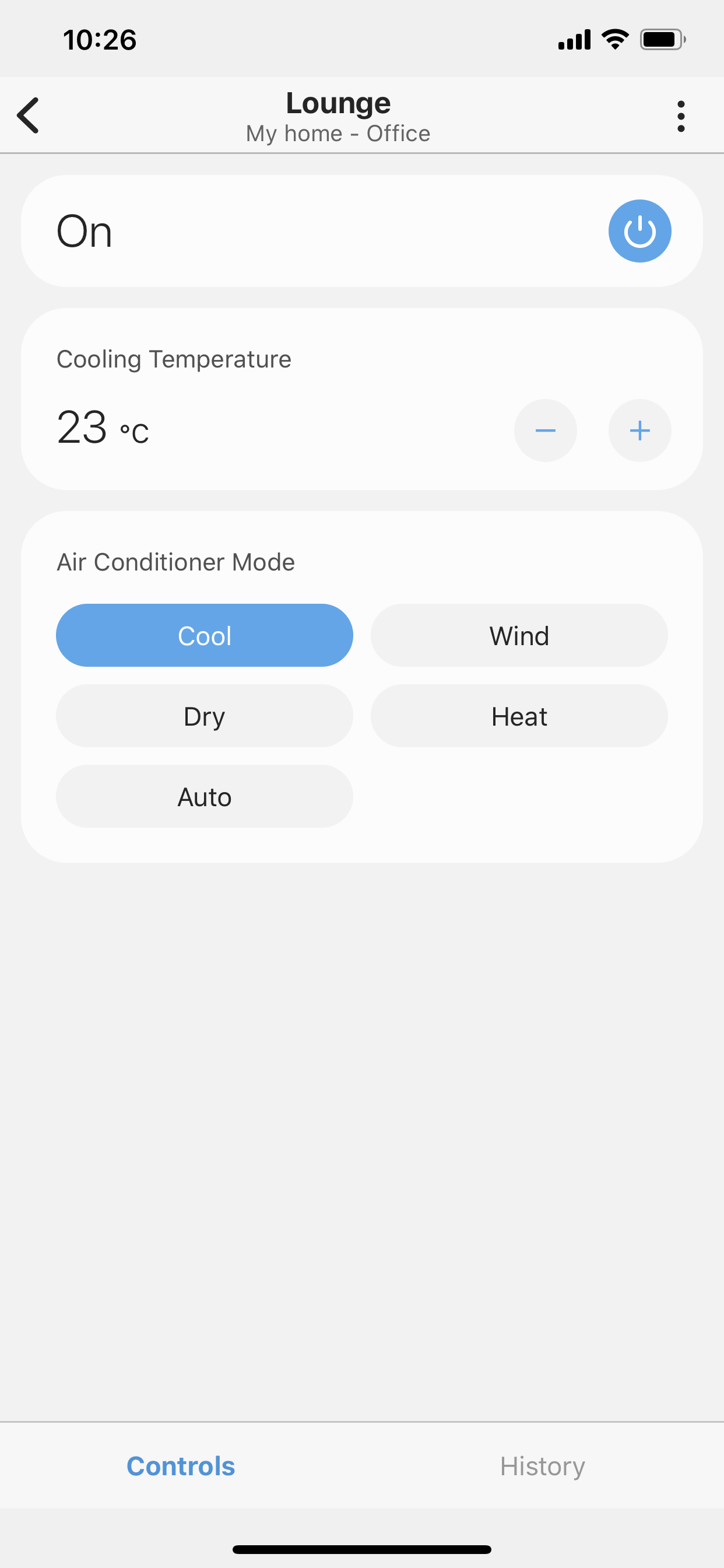The height and width of the screenshot is (1568, 724).
Task: Set the mode to Auto
Action: tap(205, 796)
